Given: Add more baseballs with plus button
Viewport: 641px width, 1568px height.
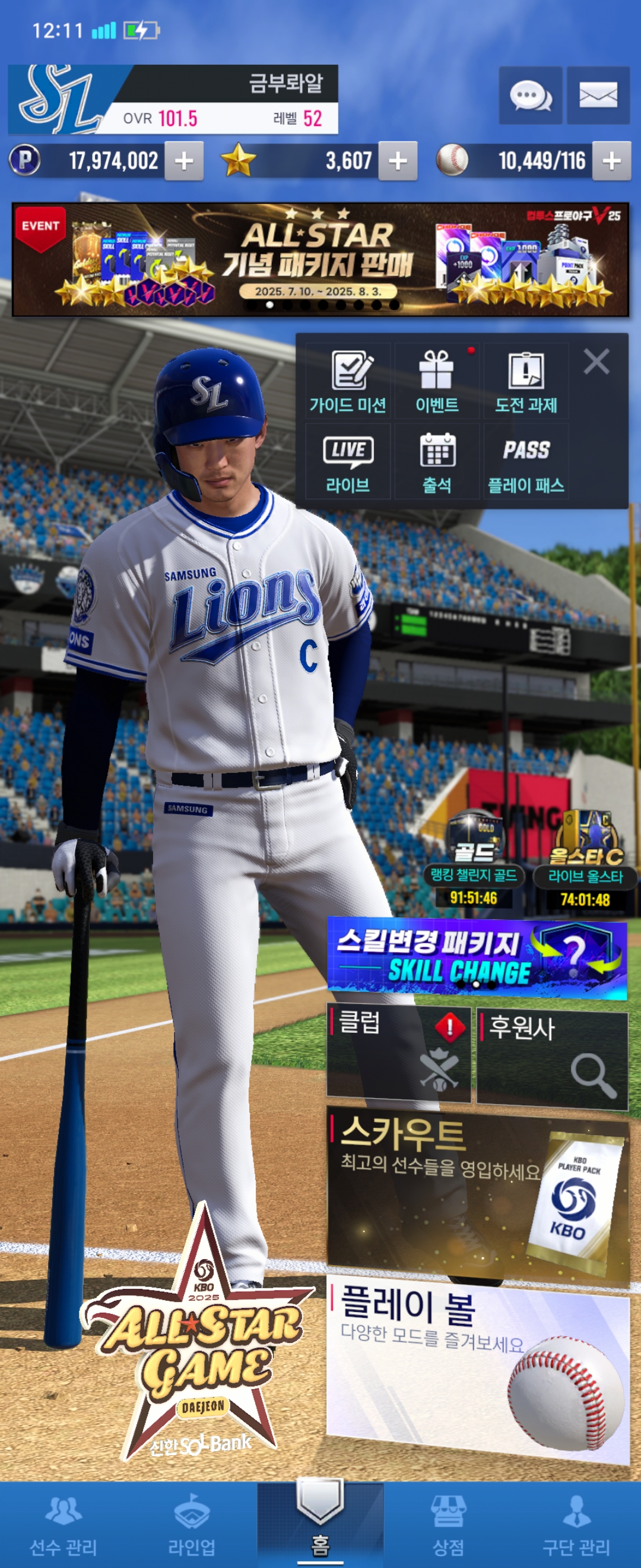Looking at the screenshot, I should tap(611, 162).
